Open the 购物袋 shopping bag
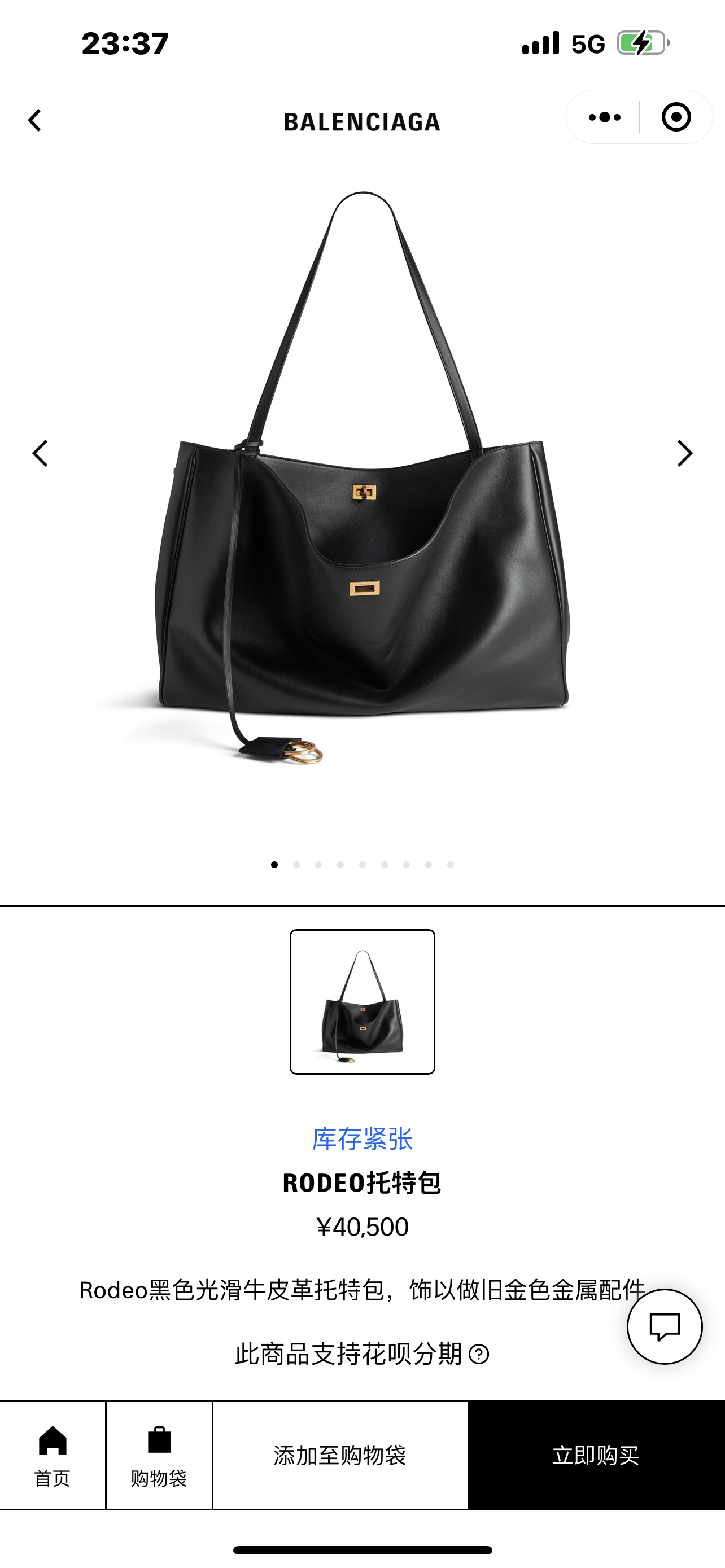Screen dimensions: 725x1568 pyautogui.click(x=159, y=1455)
